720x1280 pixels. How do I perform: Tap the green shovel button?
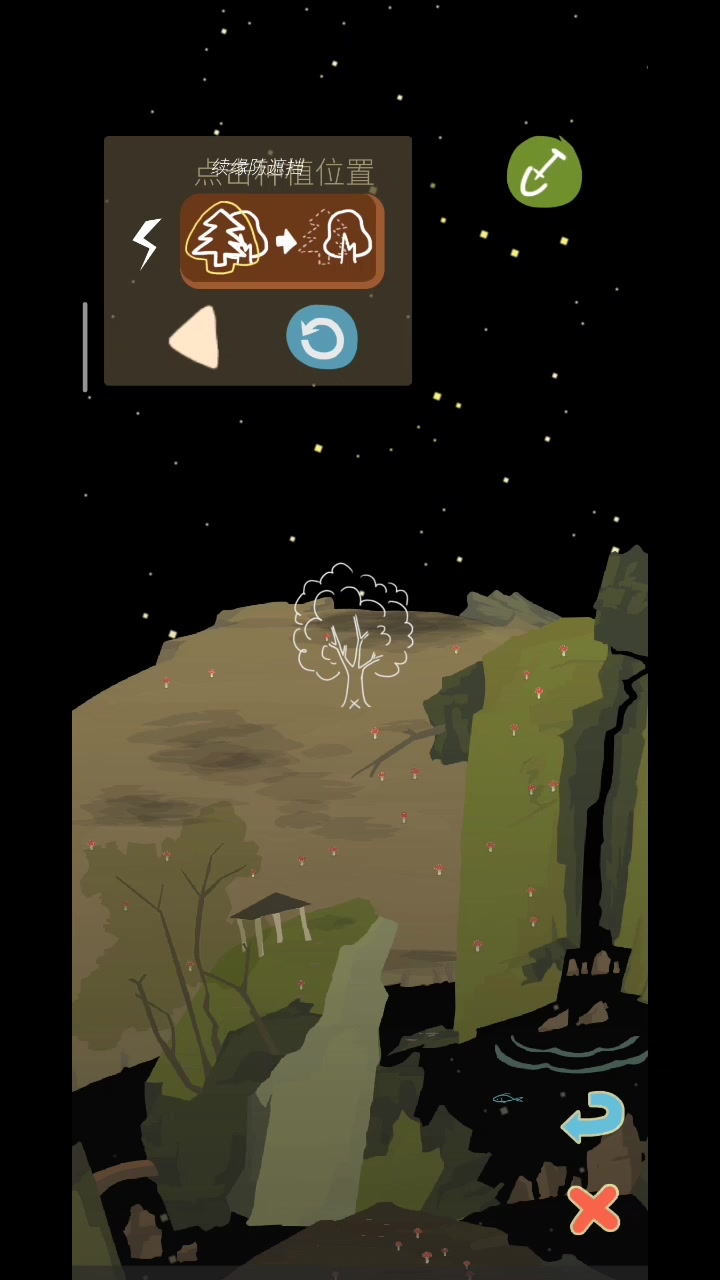544,172
